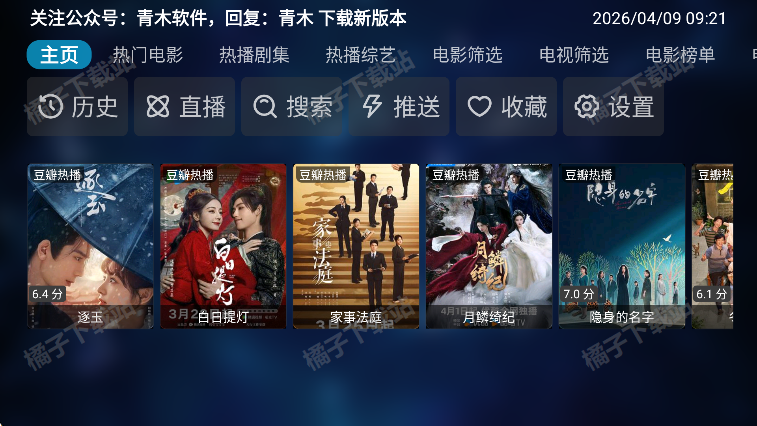Open the 逐玉 poster card

91,246
